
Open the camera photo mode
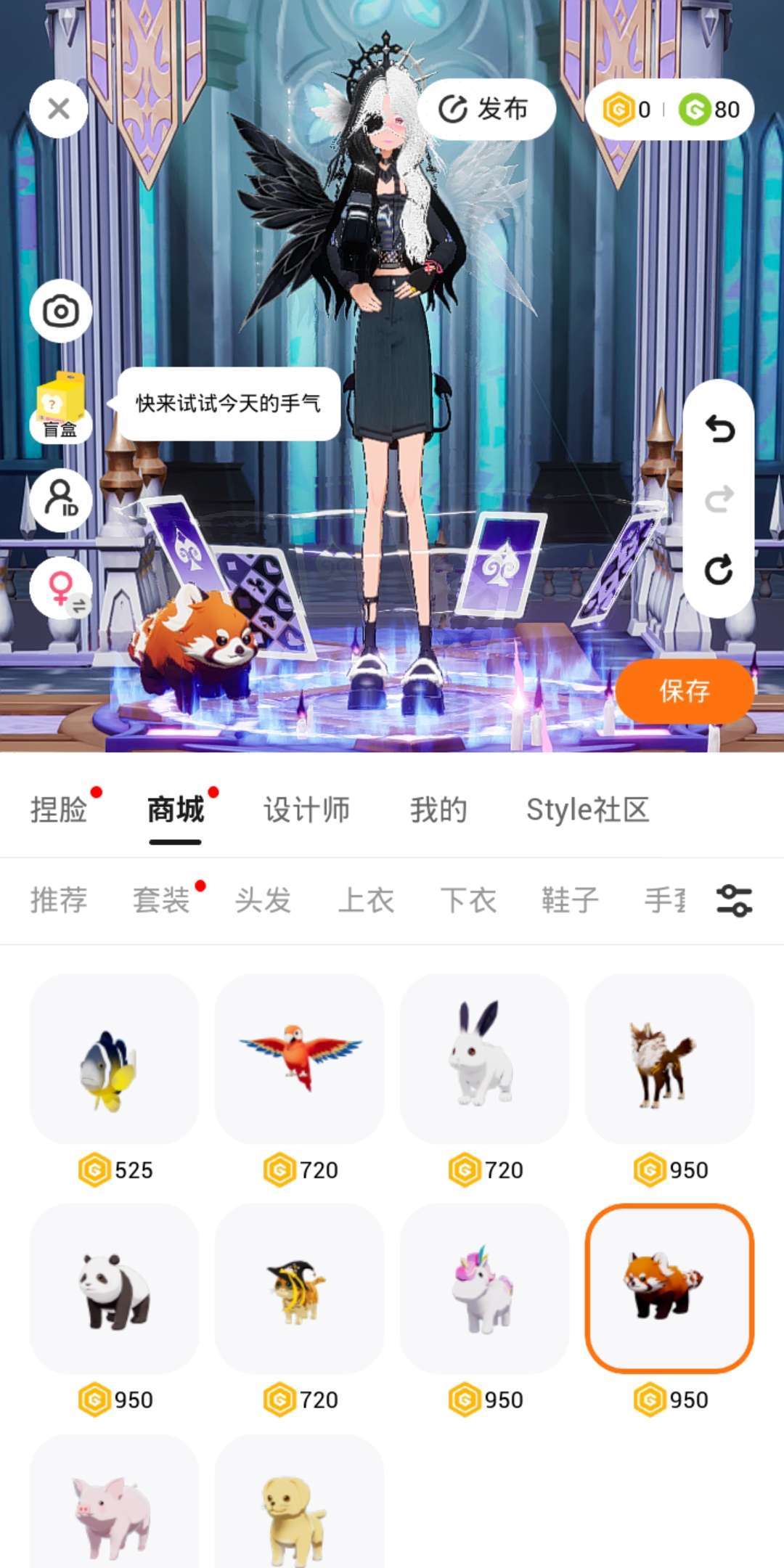click(61, 311)
